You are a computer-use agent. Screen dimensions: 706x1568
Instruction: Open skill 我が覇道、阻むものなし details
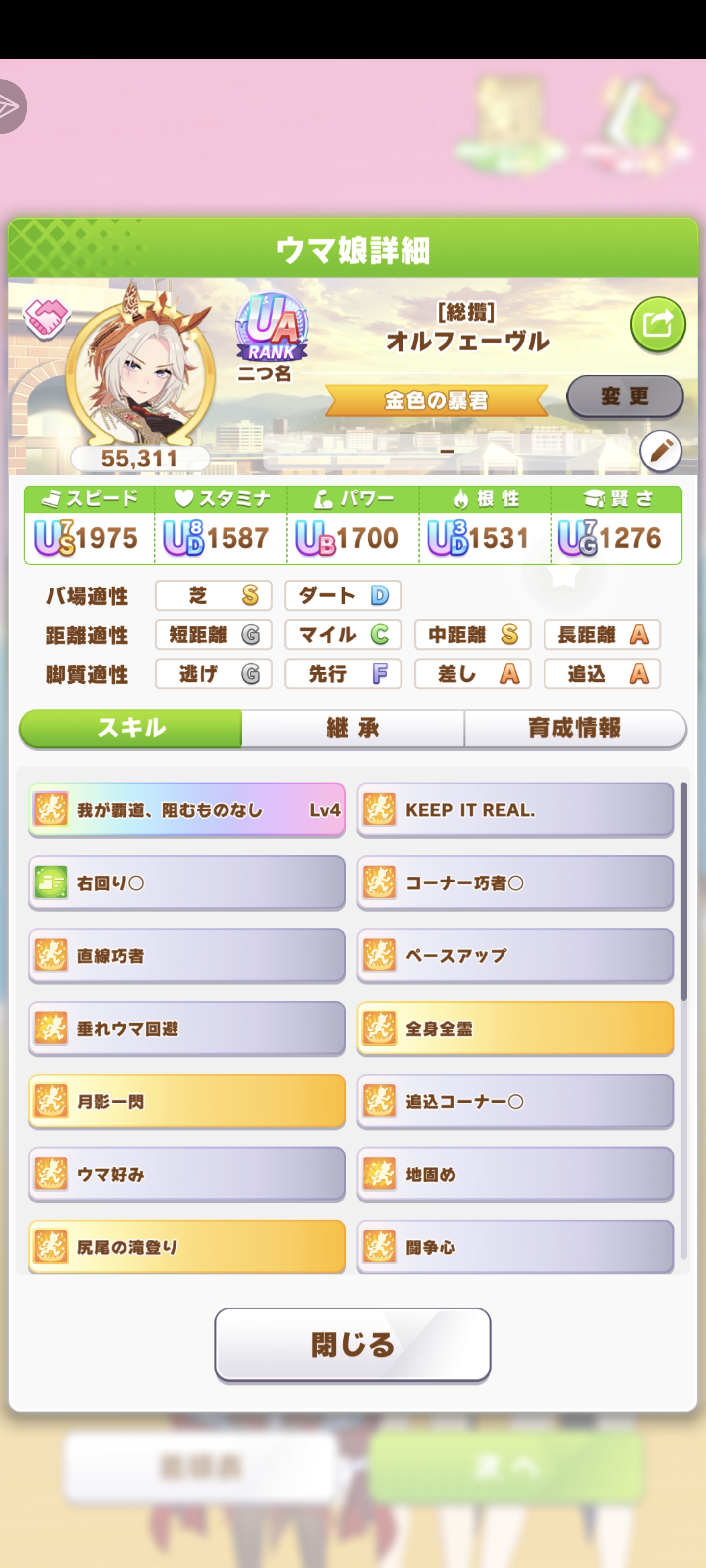[186, 810]
